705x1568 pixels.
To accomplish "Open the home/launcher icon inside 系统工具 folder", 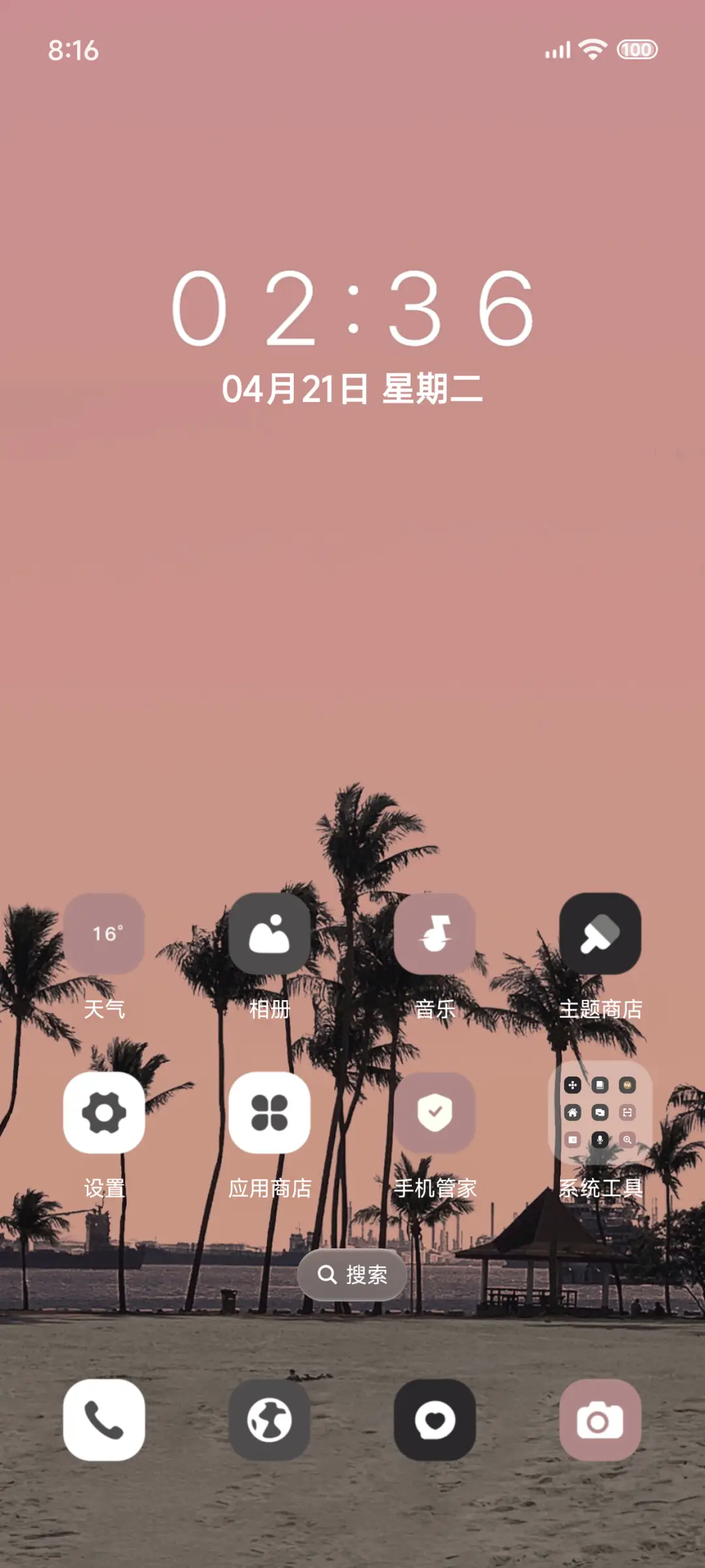I will (x=571, y=1112).
